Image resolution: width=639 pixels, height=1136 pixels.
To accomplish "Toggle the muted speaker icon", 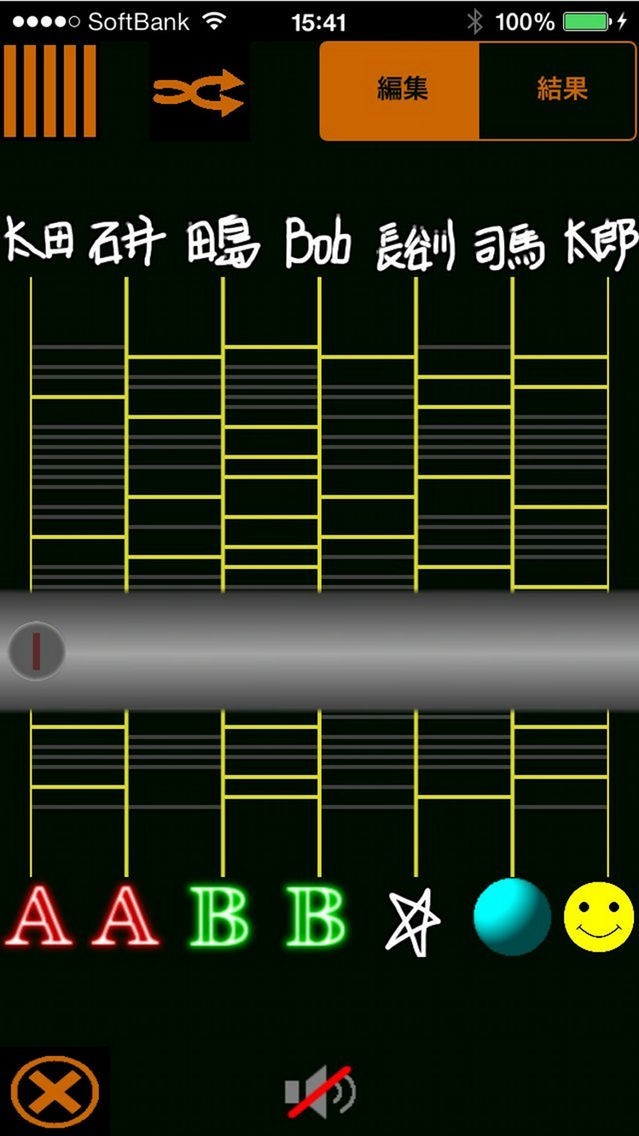I will (320, 1091).
